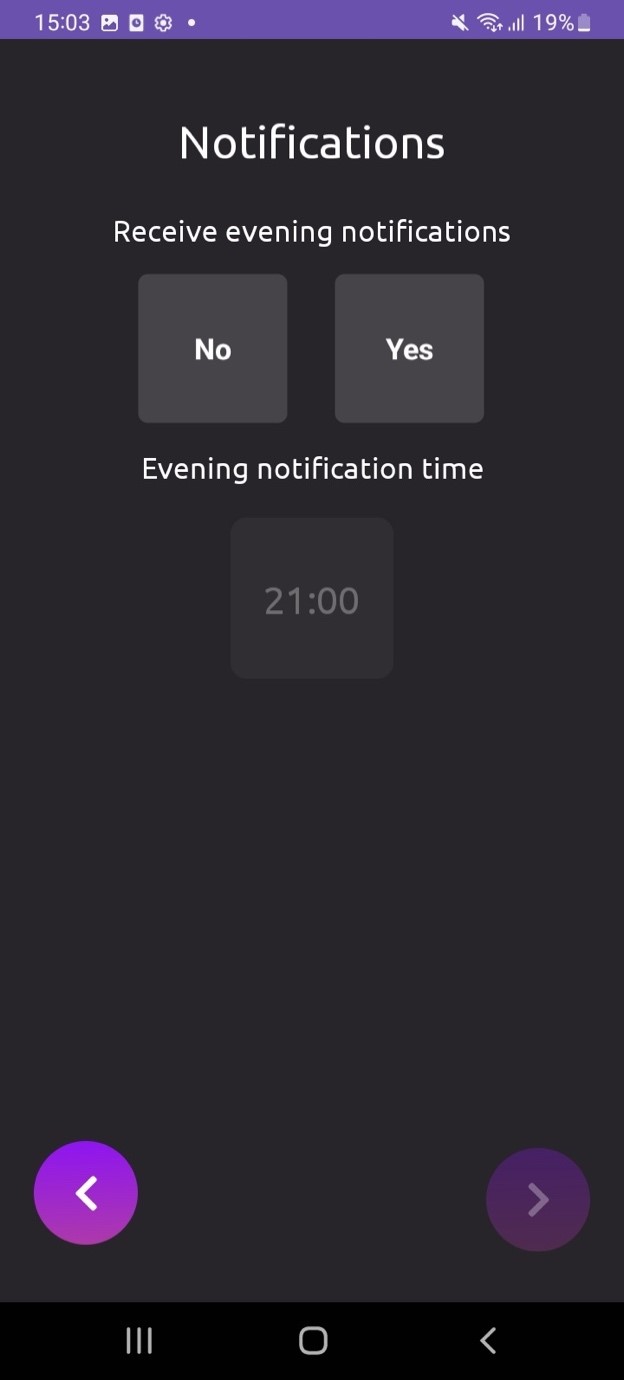624x1380 pixels.
Task: Open recent apps from navigation bar
Action: click(x=139, y=1341)
